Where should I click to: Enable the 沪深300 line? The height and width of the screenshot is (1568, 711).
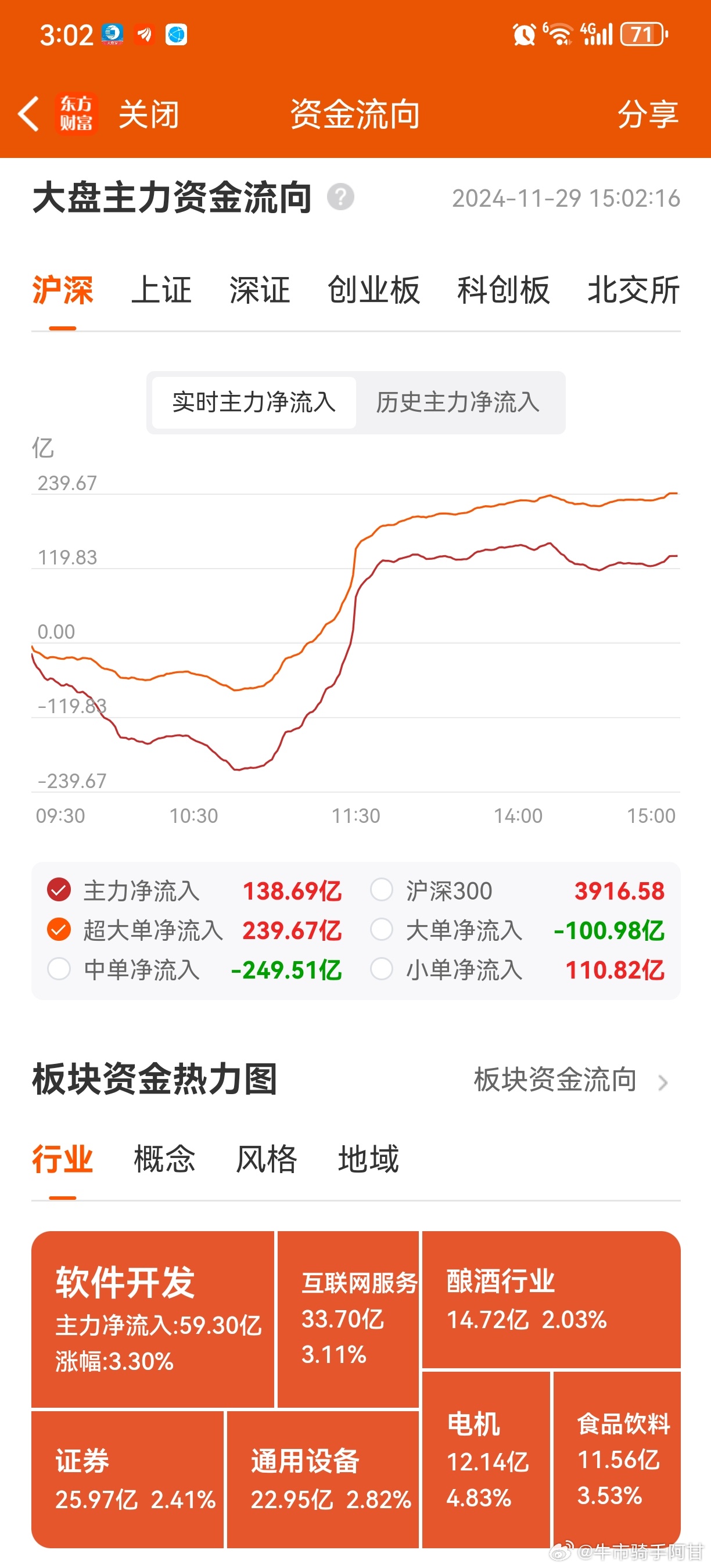click(382, 890)
